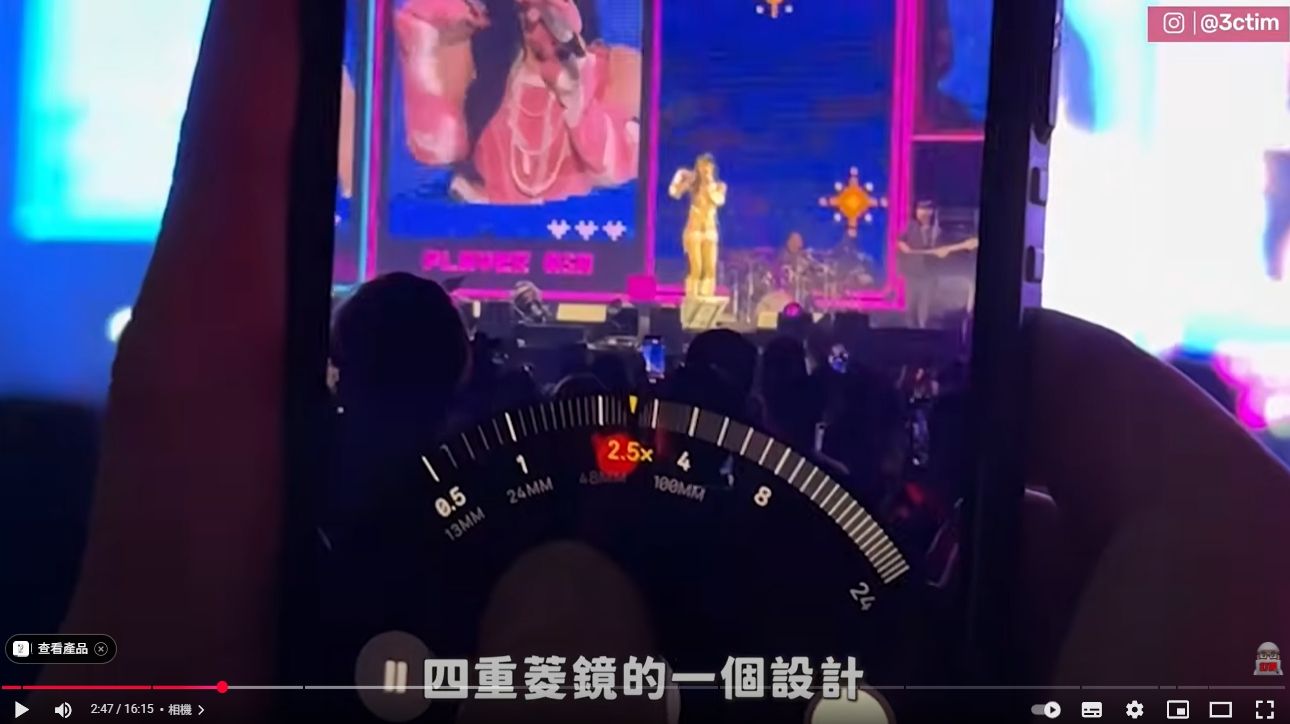
Task: Switch to miniplayer mode
Action: pos(1177,709)
